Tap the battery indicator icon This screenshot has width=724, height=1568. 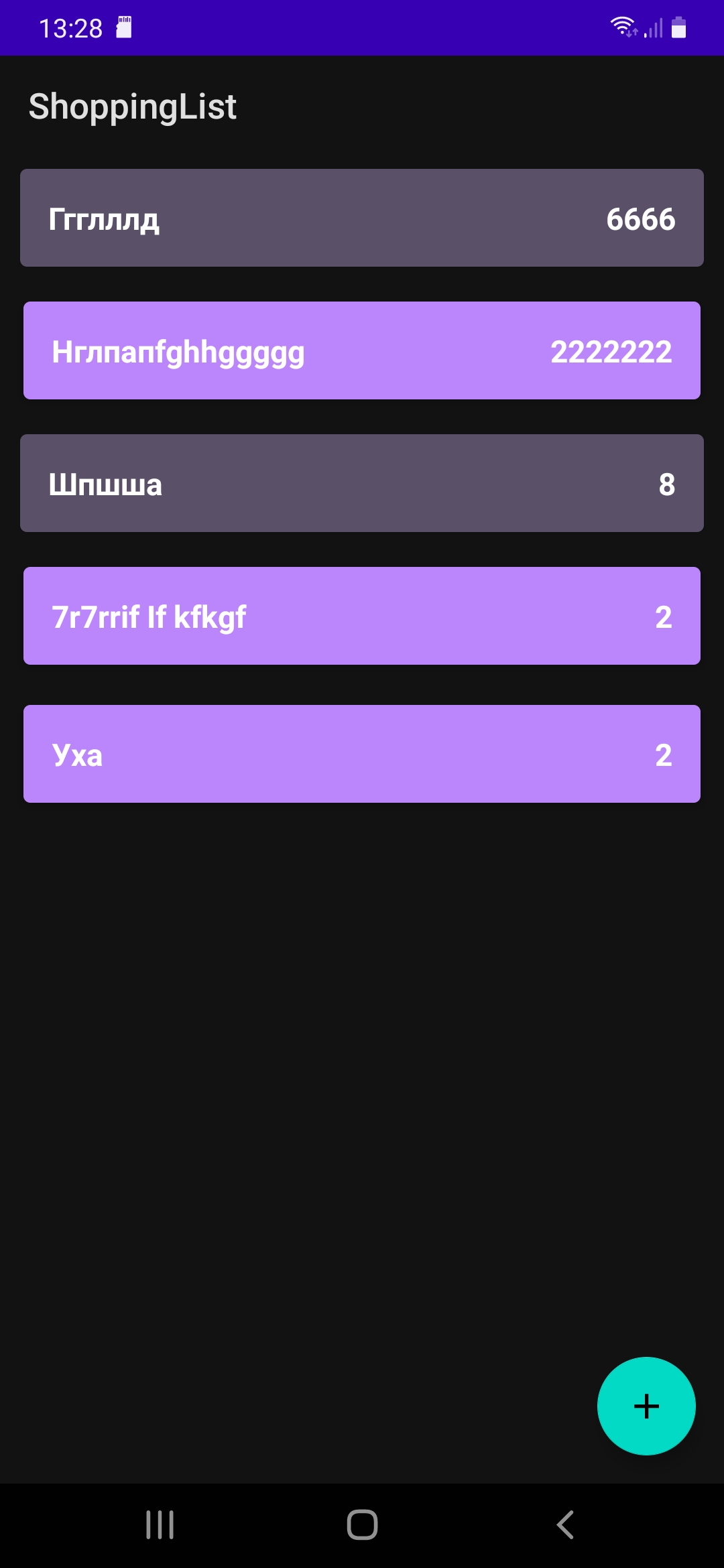[x=680, y=27]
